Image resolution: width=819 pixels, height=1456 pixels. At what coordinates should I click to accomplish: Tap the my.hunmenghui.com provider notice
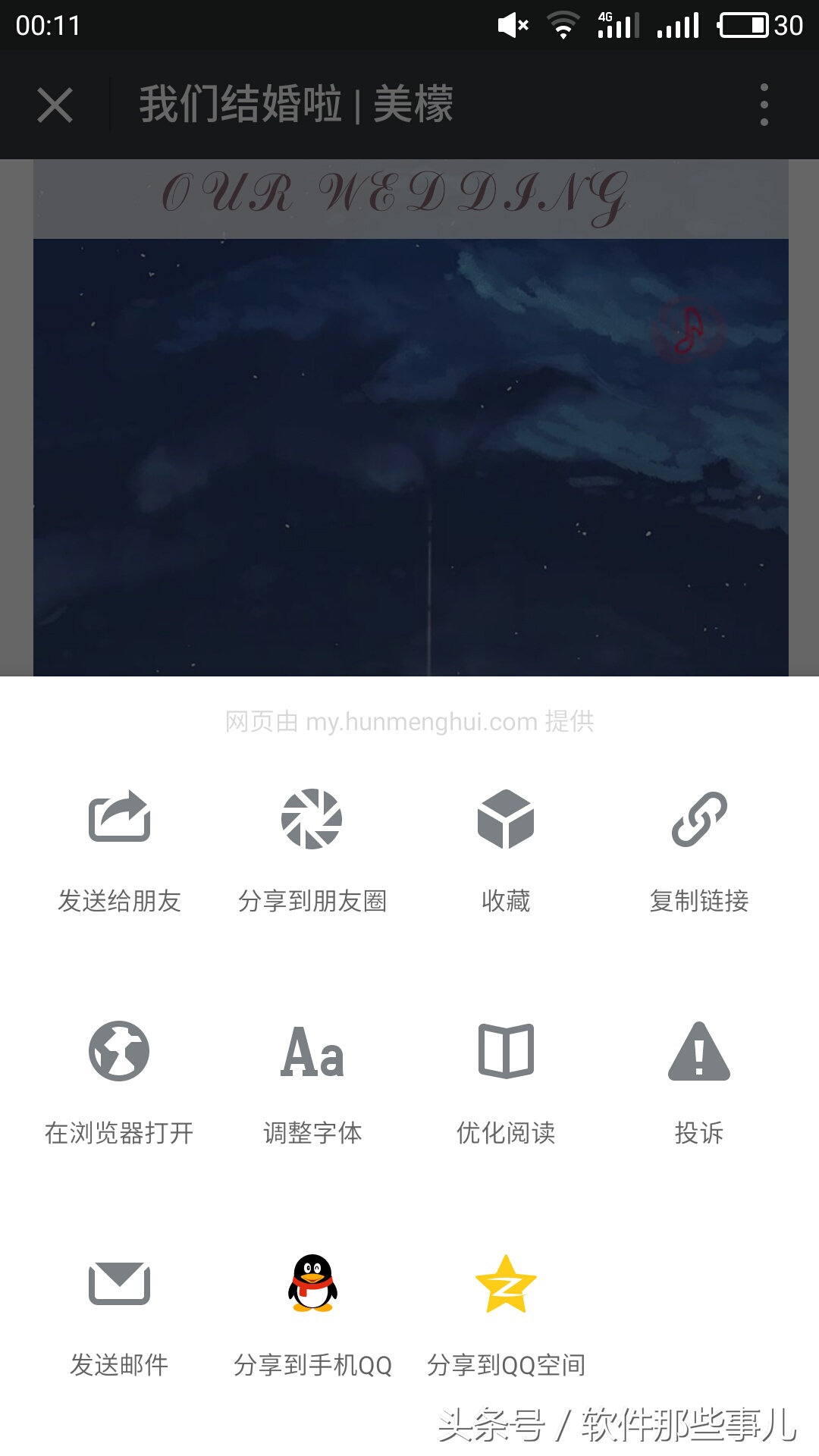(409, 722)
